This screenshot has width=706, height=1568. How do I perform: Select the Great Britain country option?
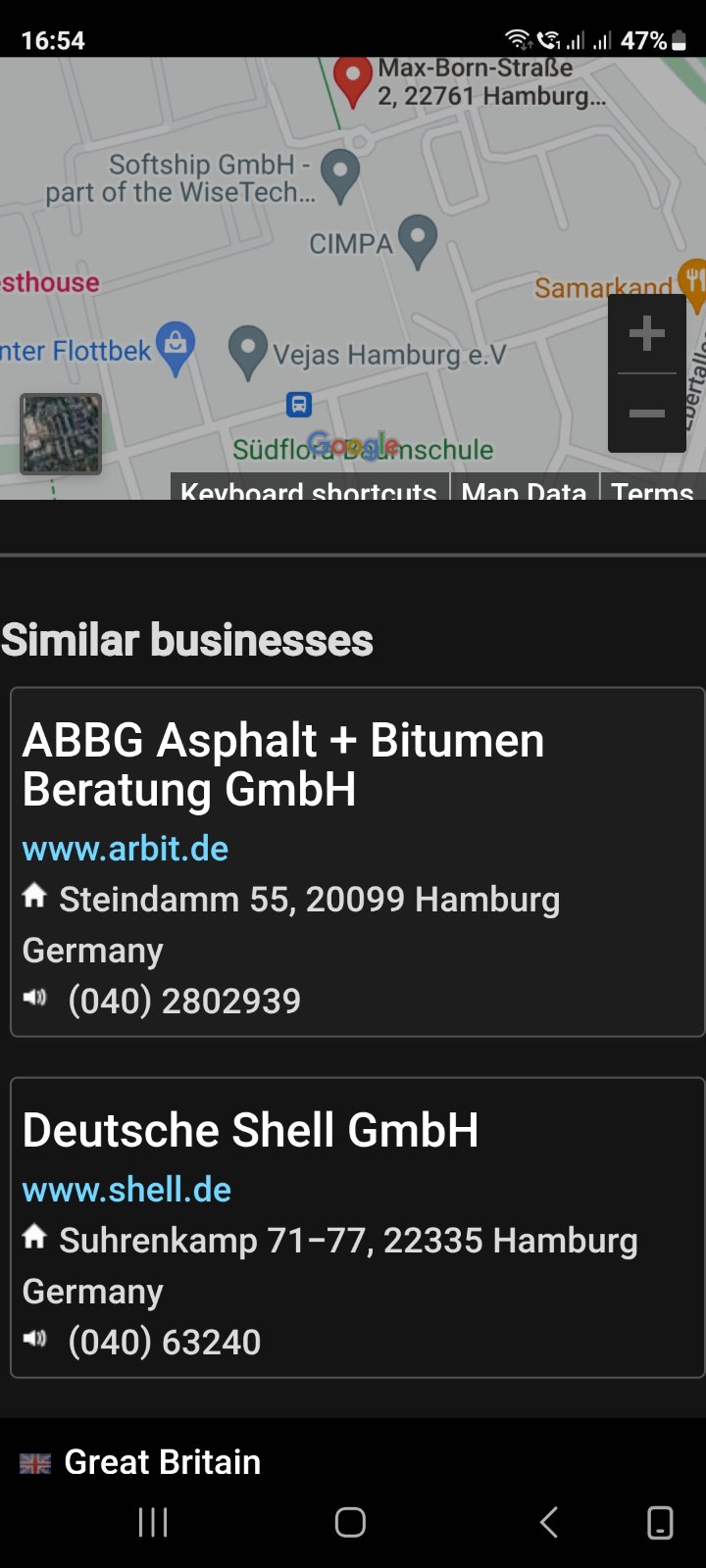coord(140,1462)
